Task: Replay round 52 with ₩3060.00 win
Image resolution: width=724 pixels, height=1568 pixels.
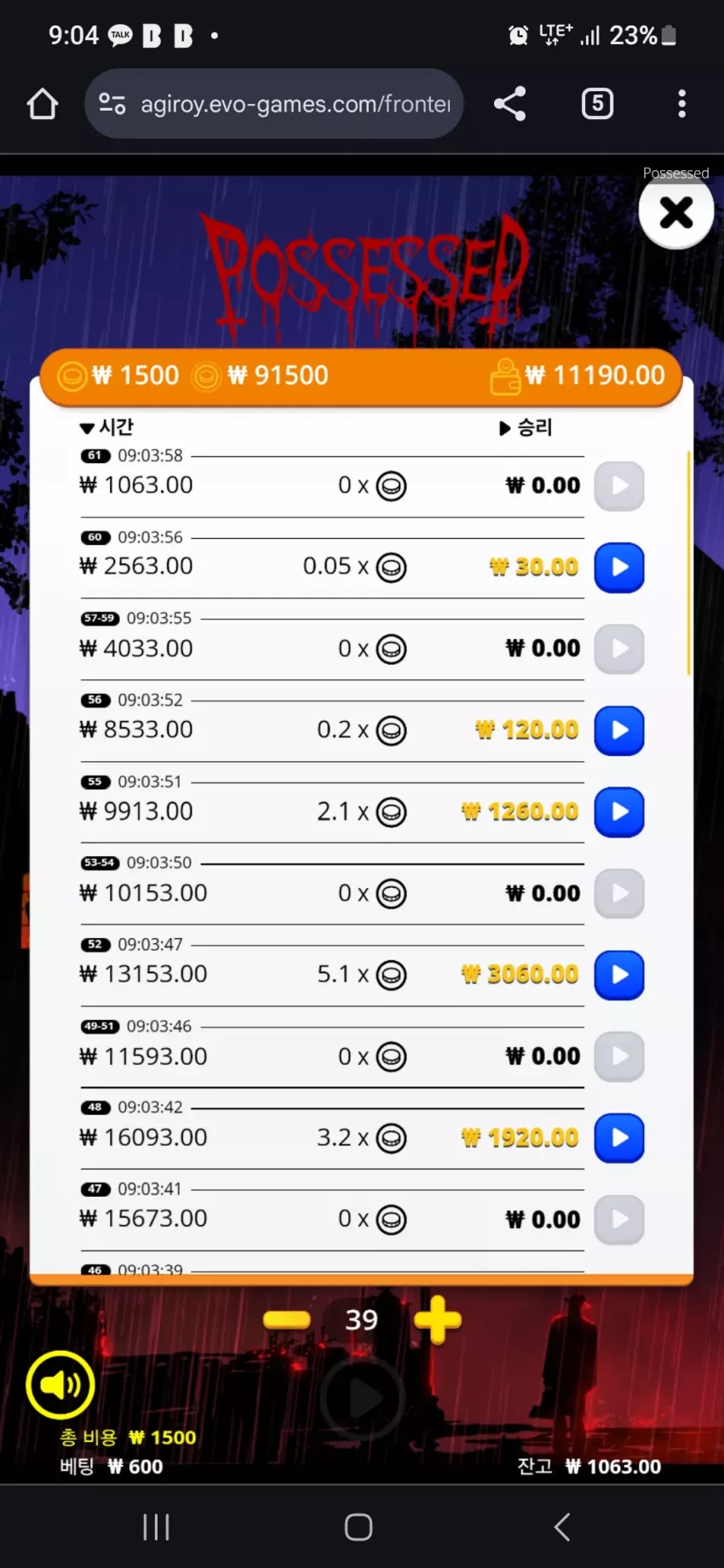Action: [x=619, y=975]
